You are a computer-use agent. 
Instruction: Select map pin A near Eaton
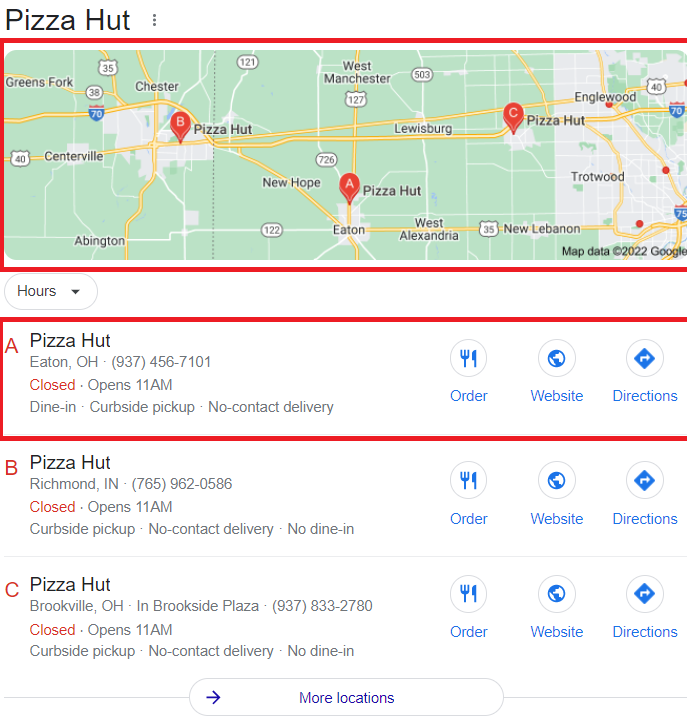pyautogui.click(x=349, y=185)
